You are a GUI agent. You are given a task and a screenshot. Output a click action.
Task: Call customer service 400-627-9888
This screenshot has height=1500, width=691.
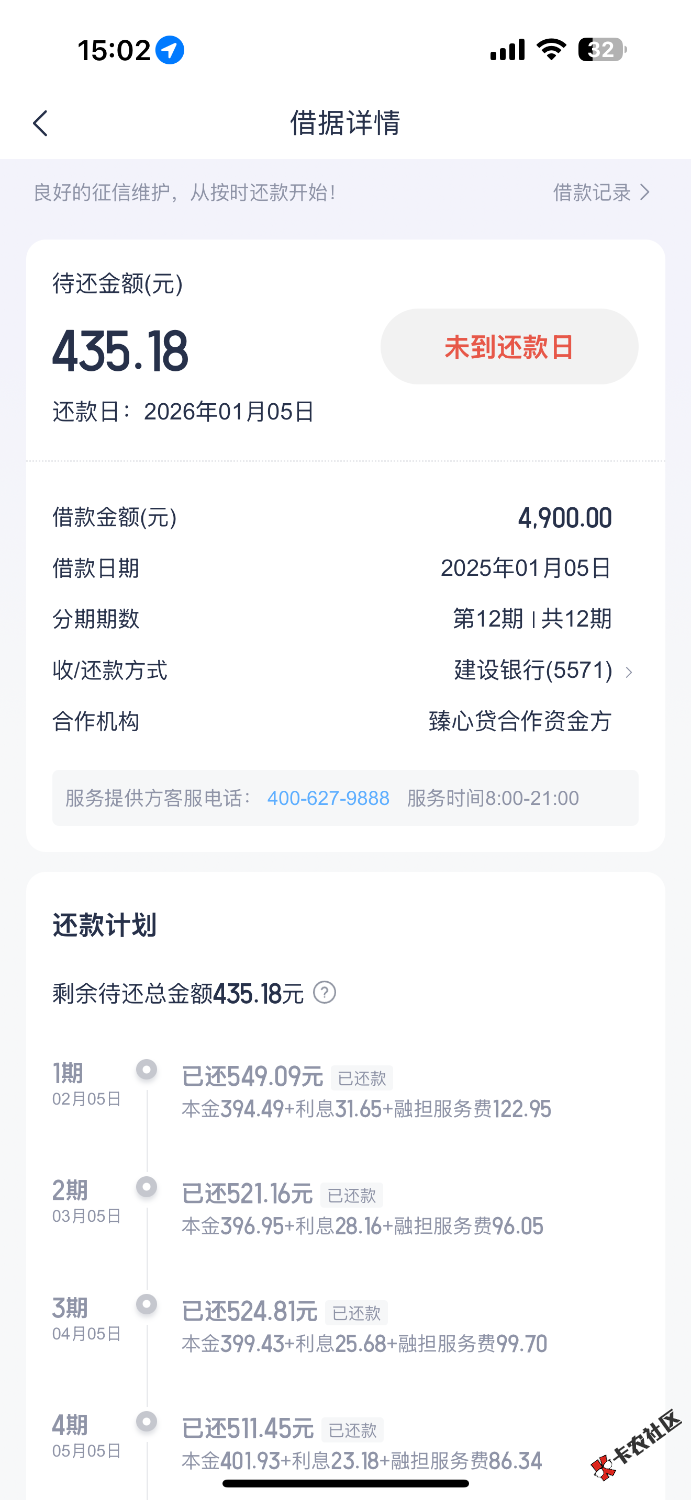(328, 798)
